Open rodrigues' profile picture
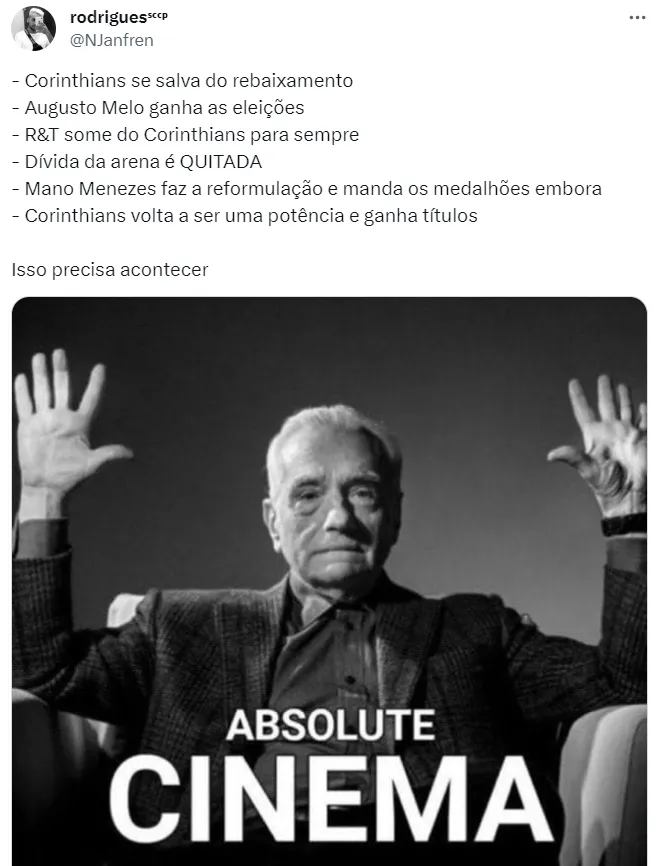Viewport: 659px width, 866px height. 33,28
